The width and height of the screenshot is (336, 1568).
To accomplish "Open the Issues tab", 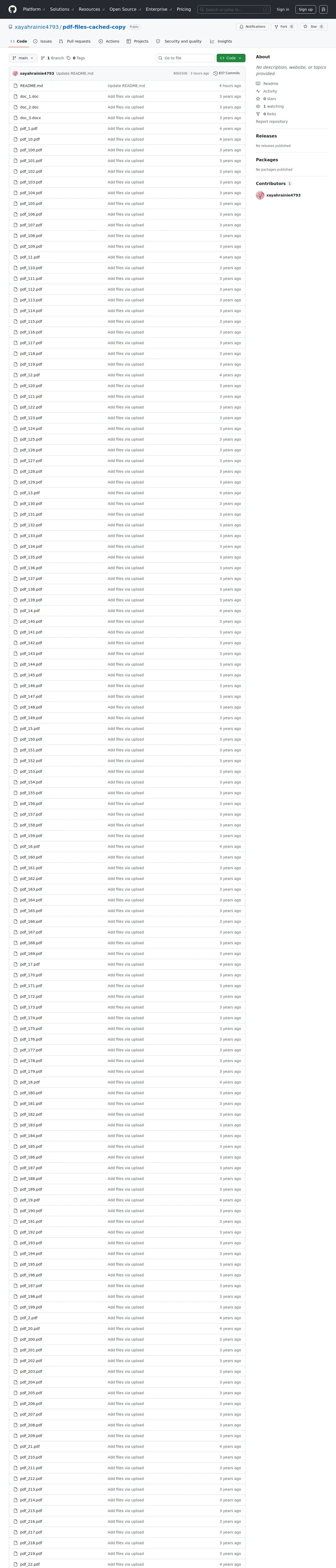I will (x=43, y=41).
